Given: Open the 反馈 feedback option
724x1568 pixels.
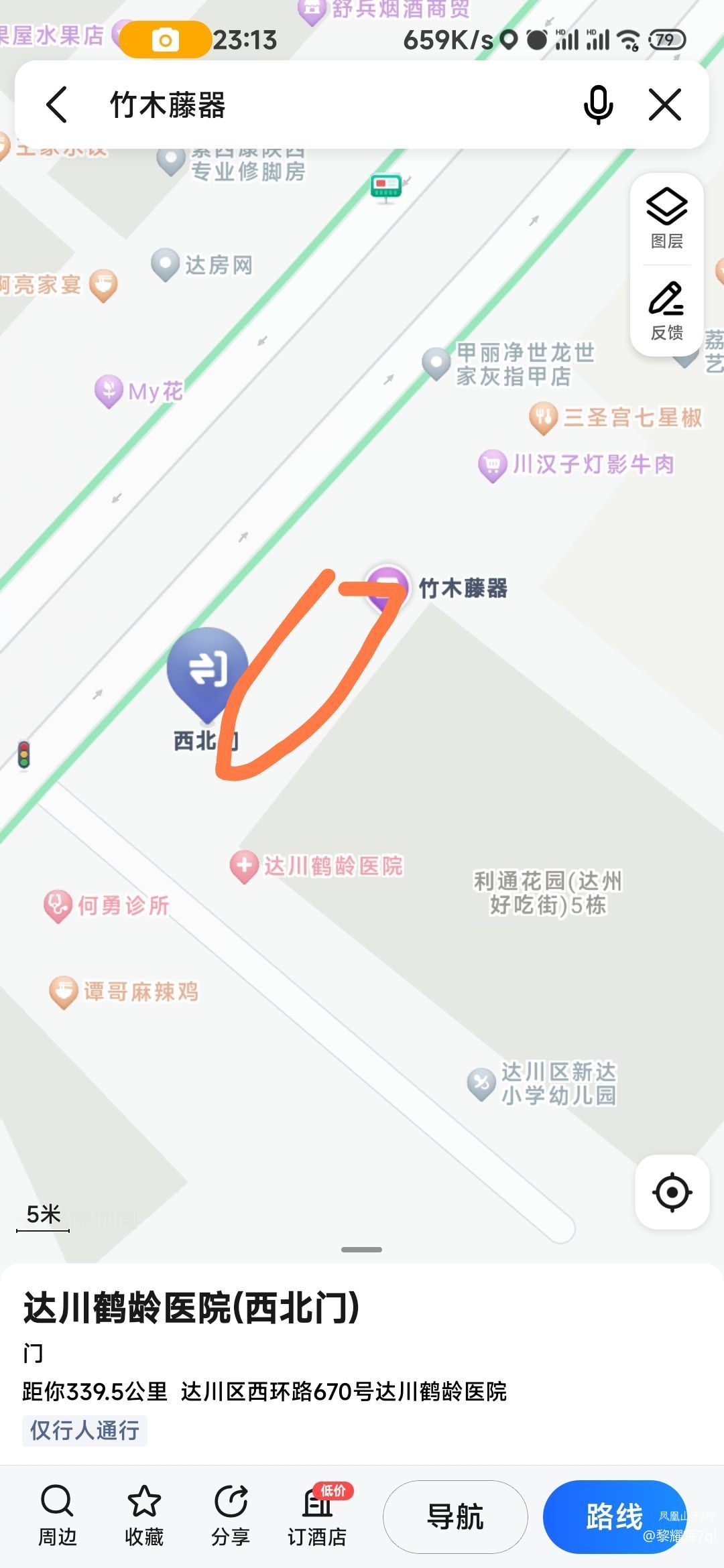Looking at the screenshot, I should click(x=666, y=311).
